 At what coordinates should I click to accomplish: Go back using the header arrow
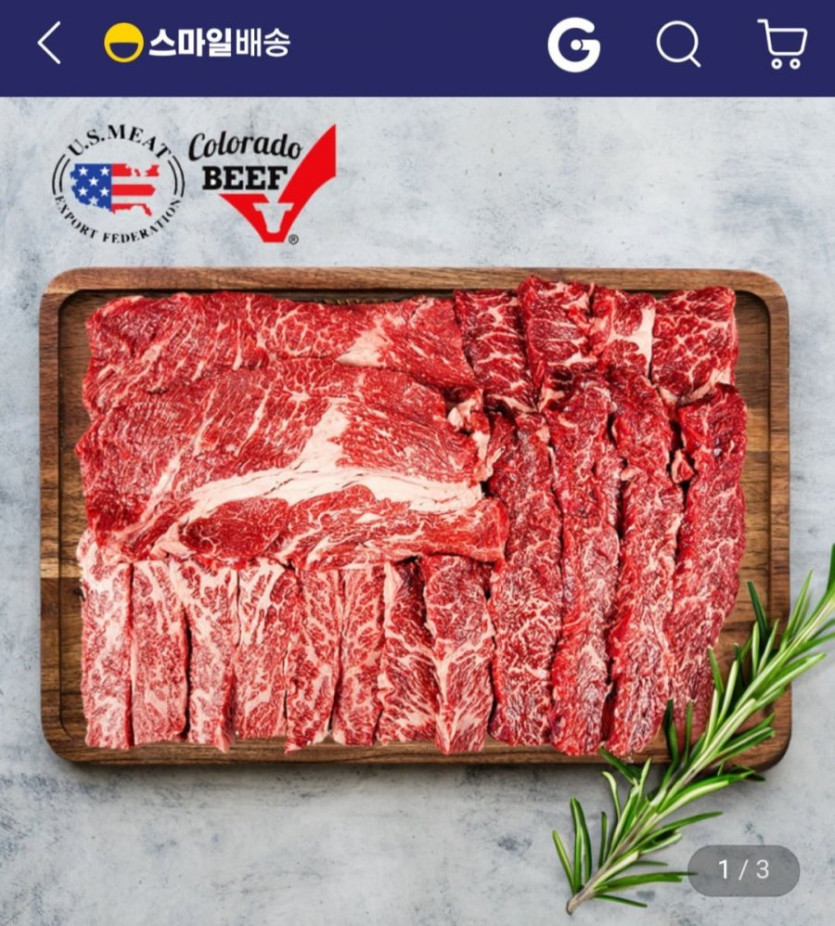(48, 45)
